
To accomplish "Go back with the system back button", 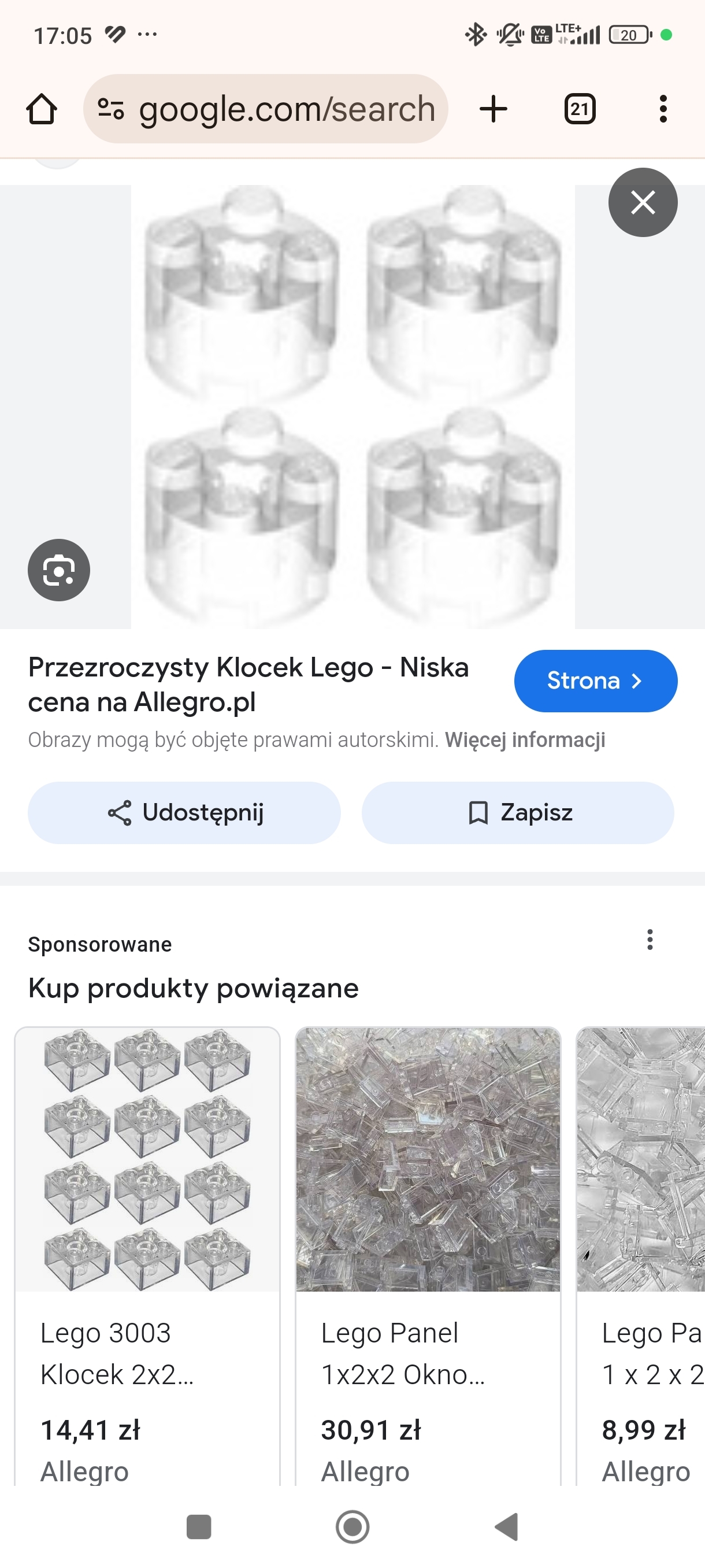I will point(506,1526).
